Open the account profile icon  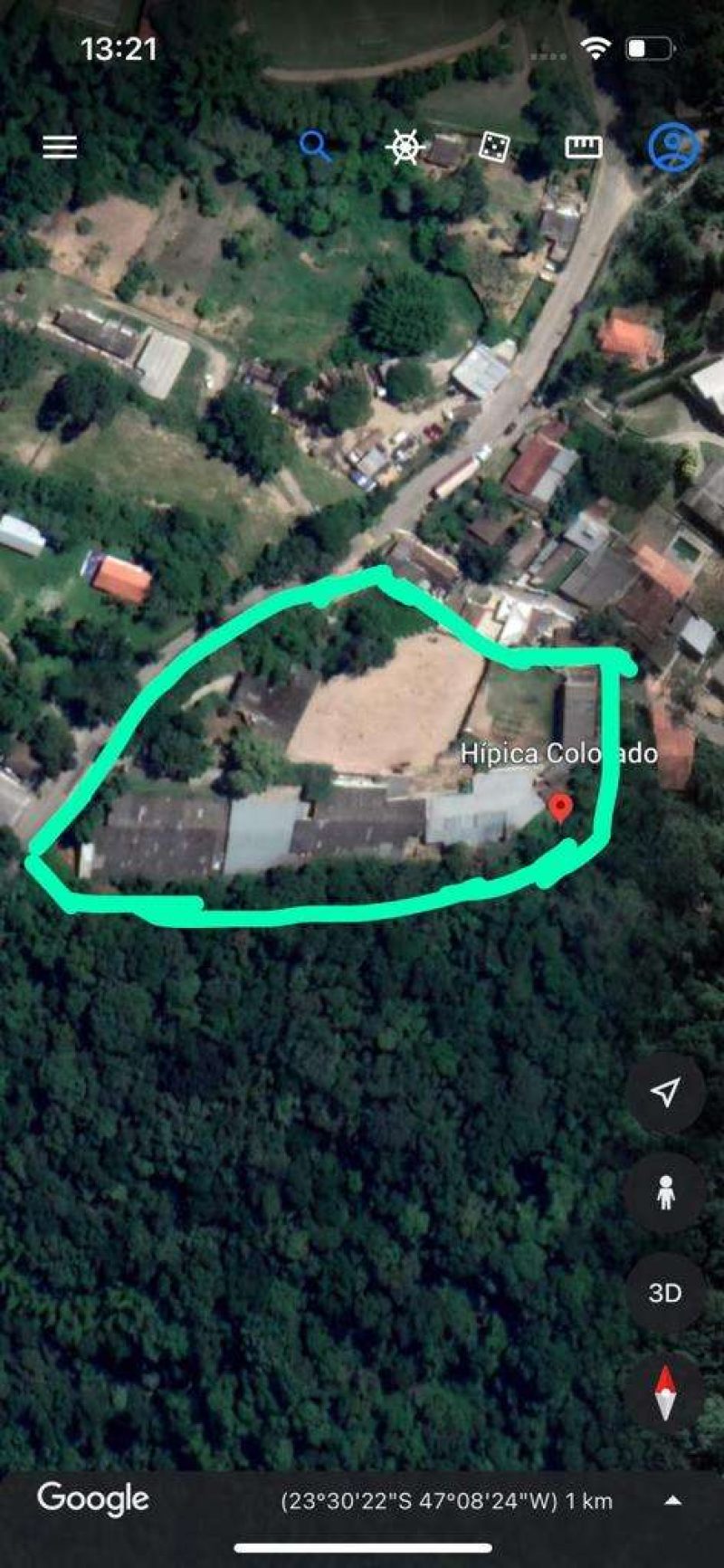click(673, 147)
